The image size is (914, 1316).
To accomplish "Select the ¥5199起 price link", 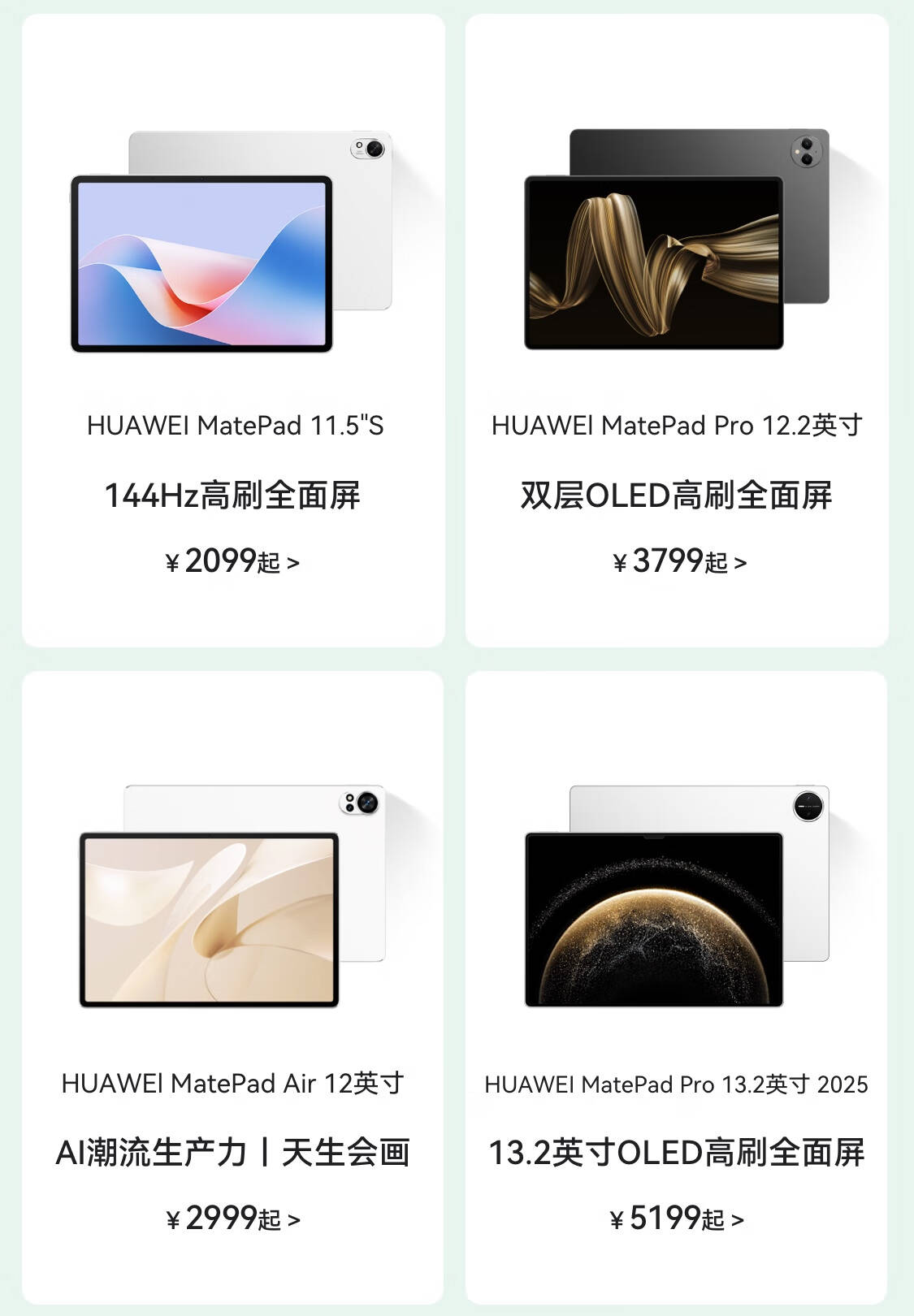I will pyautogui.click(x=677, y=1219).
